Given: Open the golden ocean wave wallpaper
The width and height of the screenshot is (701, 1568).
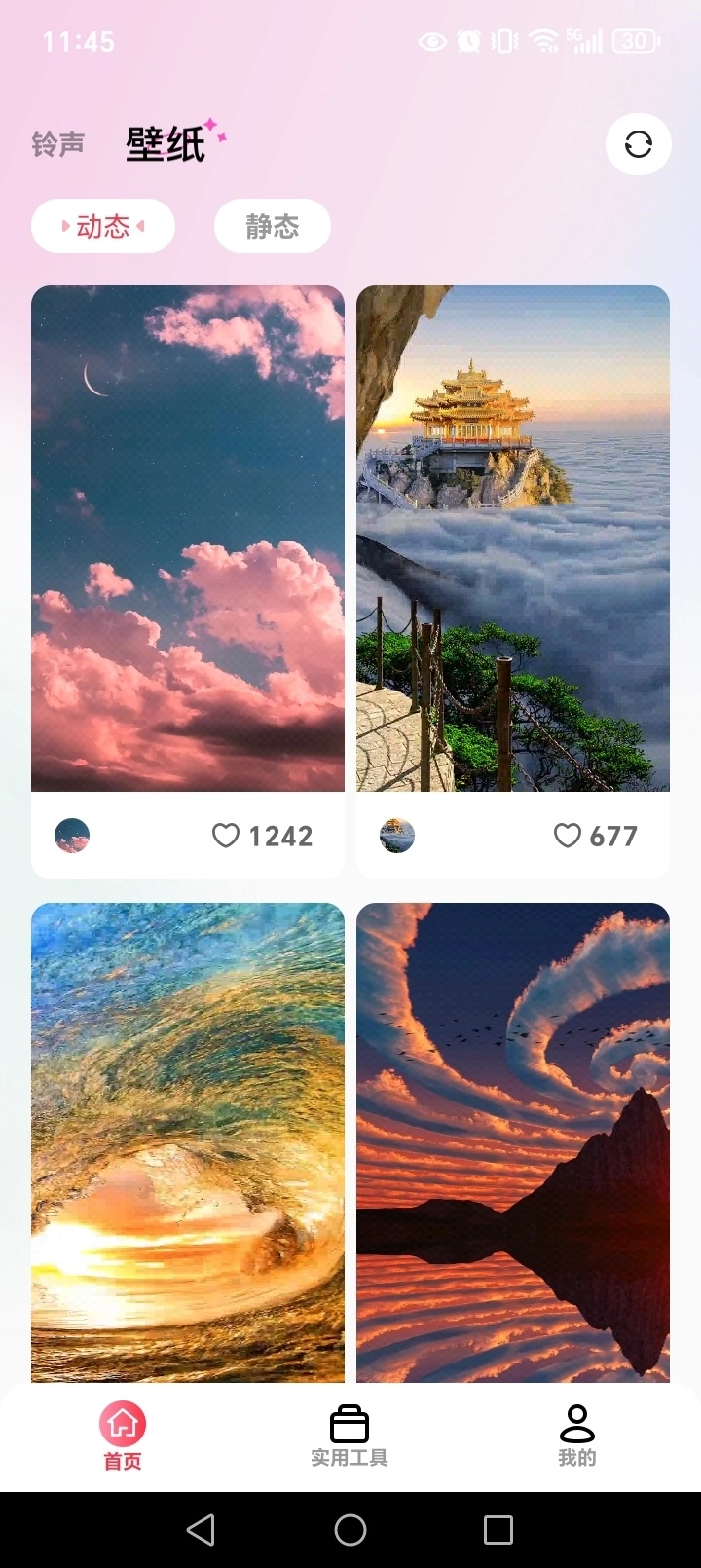Looking at the screenshot, I should 188,1141.
